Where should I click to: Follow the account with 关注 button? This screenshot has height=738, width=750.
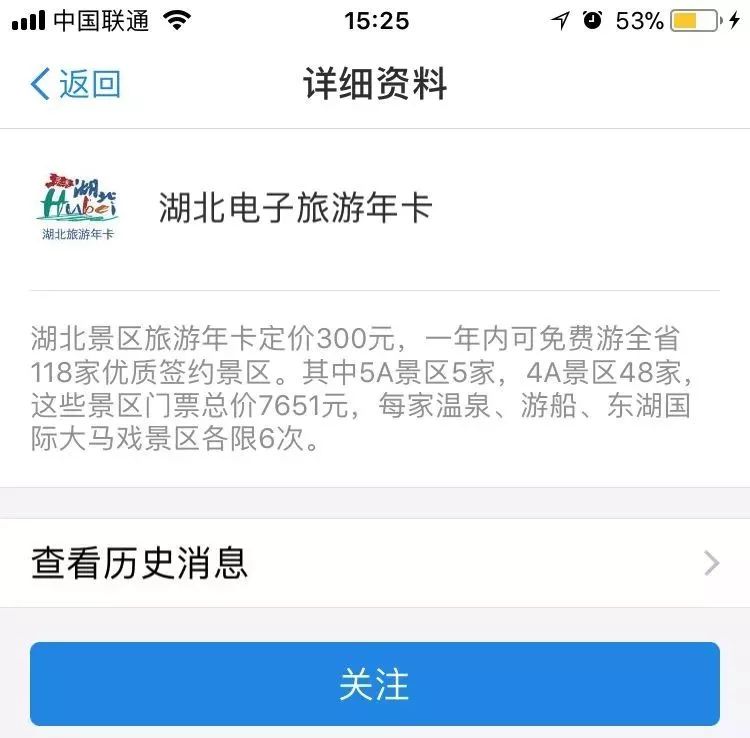pyautogui.click(x=374, y=684)
